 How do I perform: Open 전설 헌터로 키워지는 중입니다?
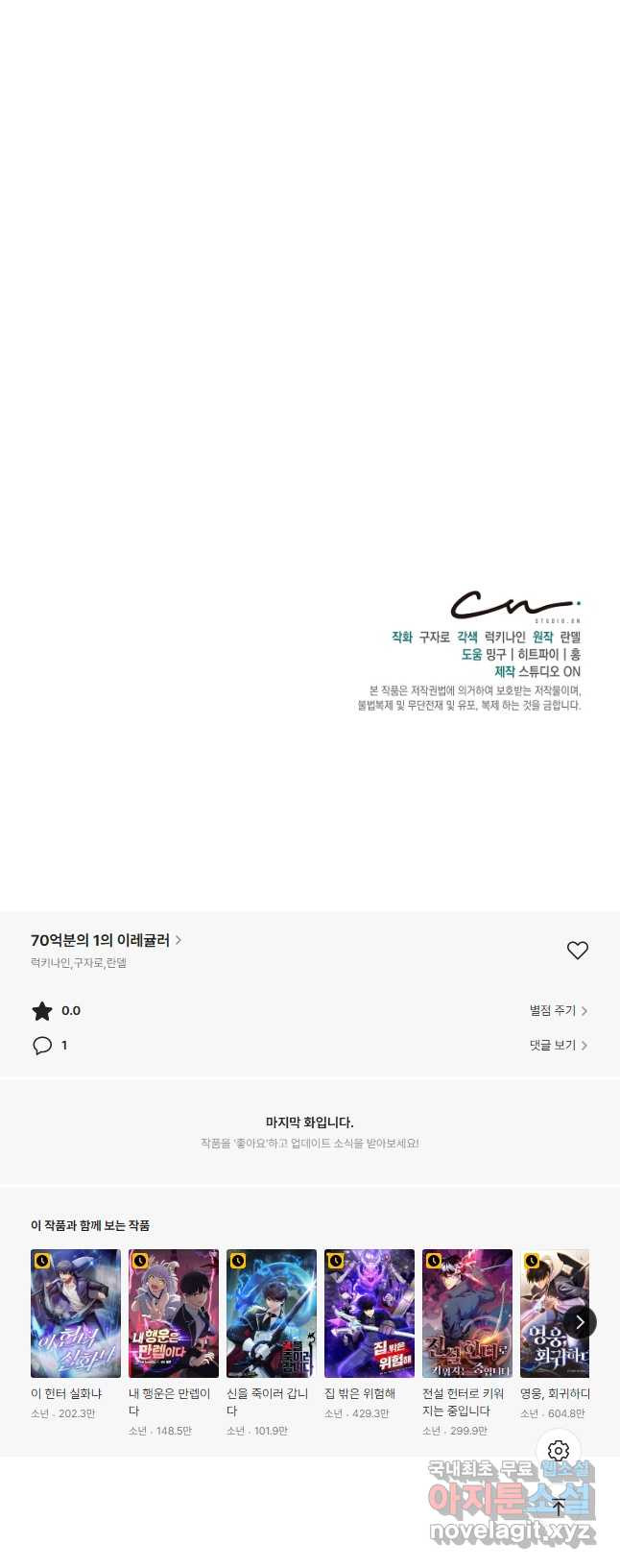click(467, 1313)
